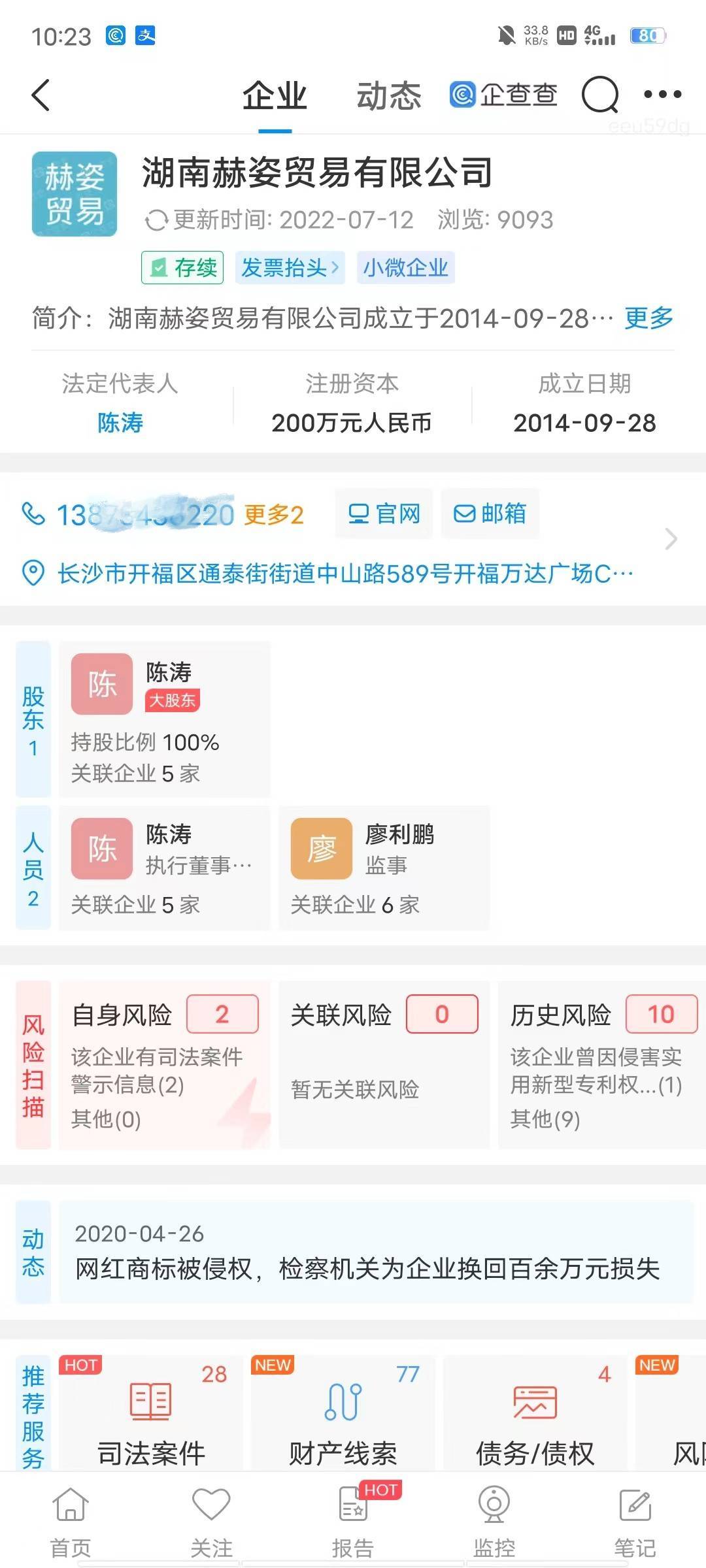The width and height of the screenshot is (706, 1568).
Task: Open legal representative 陈涛 link
Action: pyautogui.click(x=120, y=423)
